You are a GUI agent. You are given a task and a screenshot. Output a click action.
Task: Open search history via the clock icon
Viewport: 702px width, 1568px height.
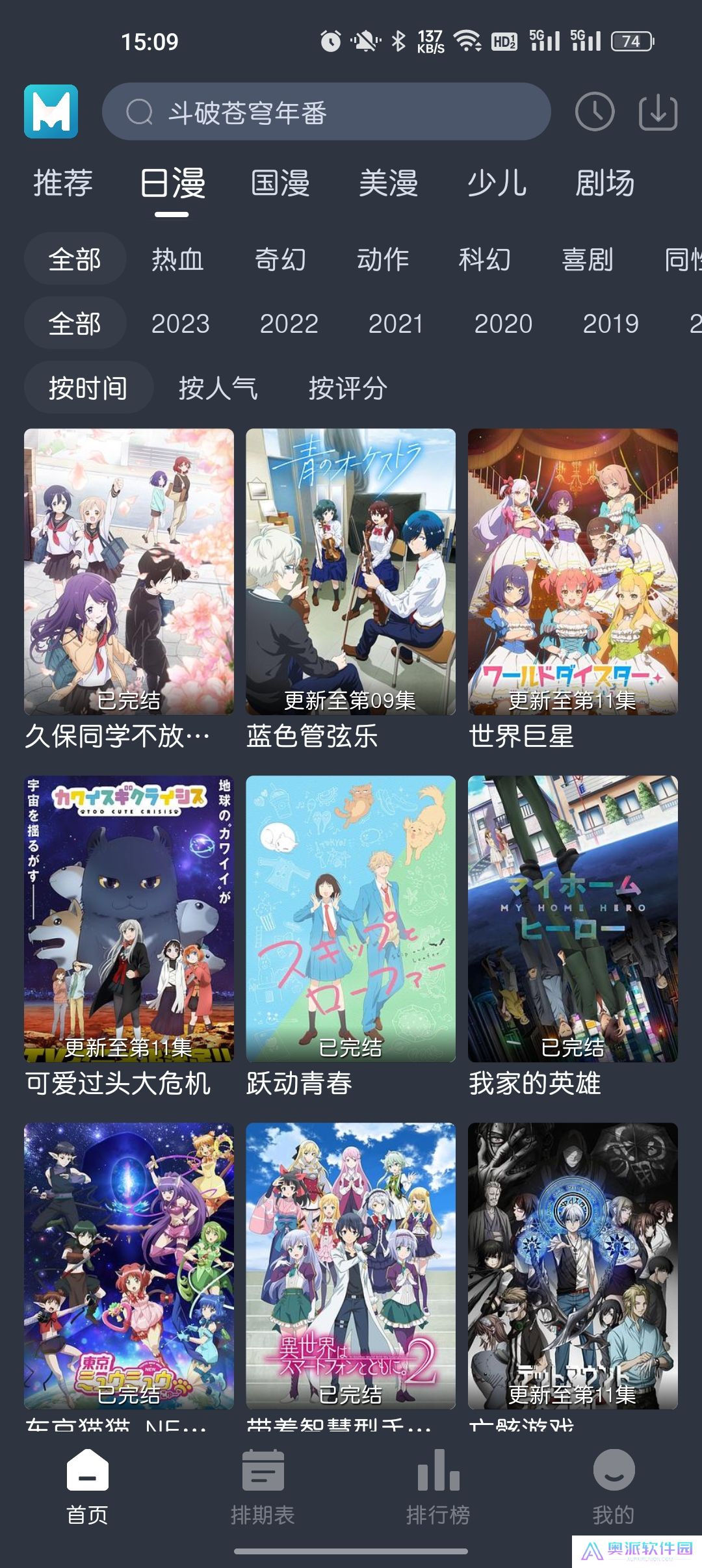pyautogui.click(x=595, y=112)
